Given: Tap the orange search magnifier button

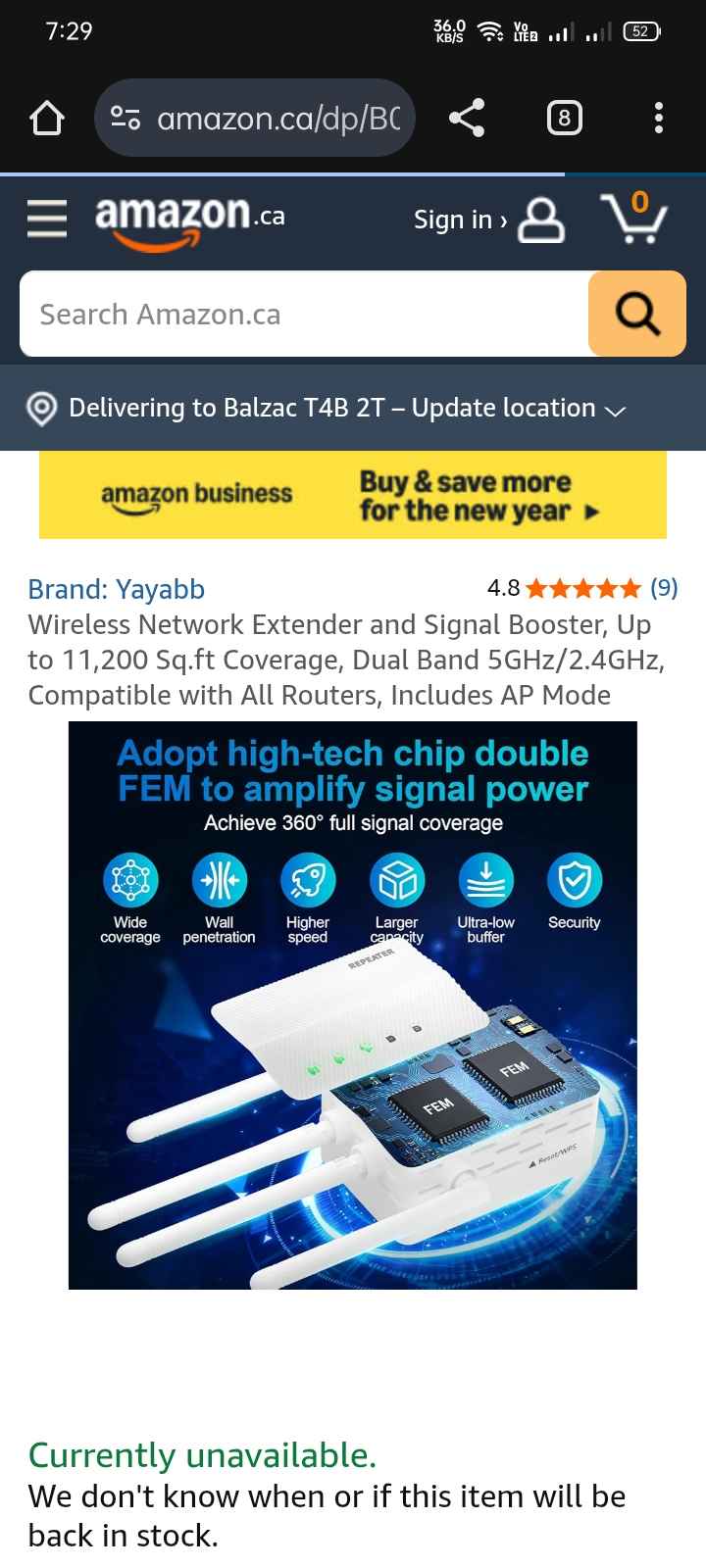Looking at the screenshot, I should 637,315.
